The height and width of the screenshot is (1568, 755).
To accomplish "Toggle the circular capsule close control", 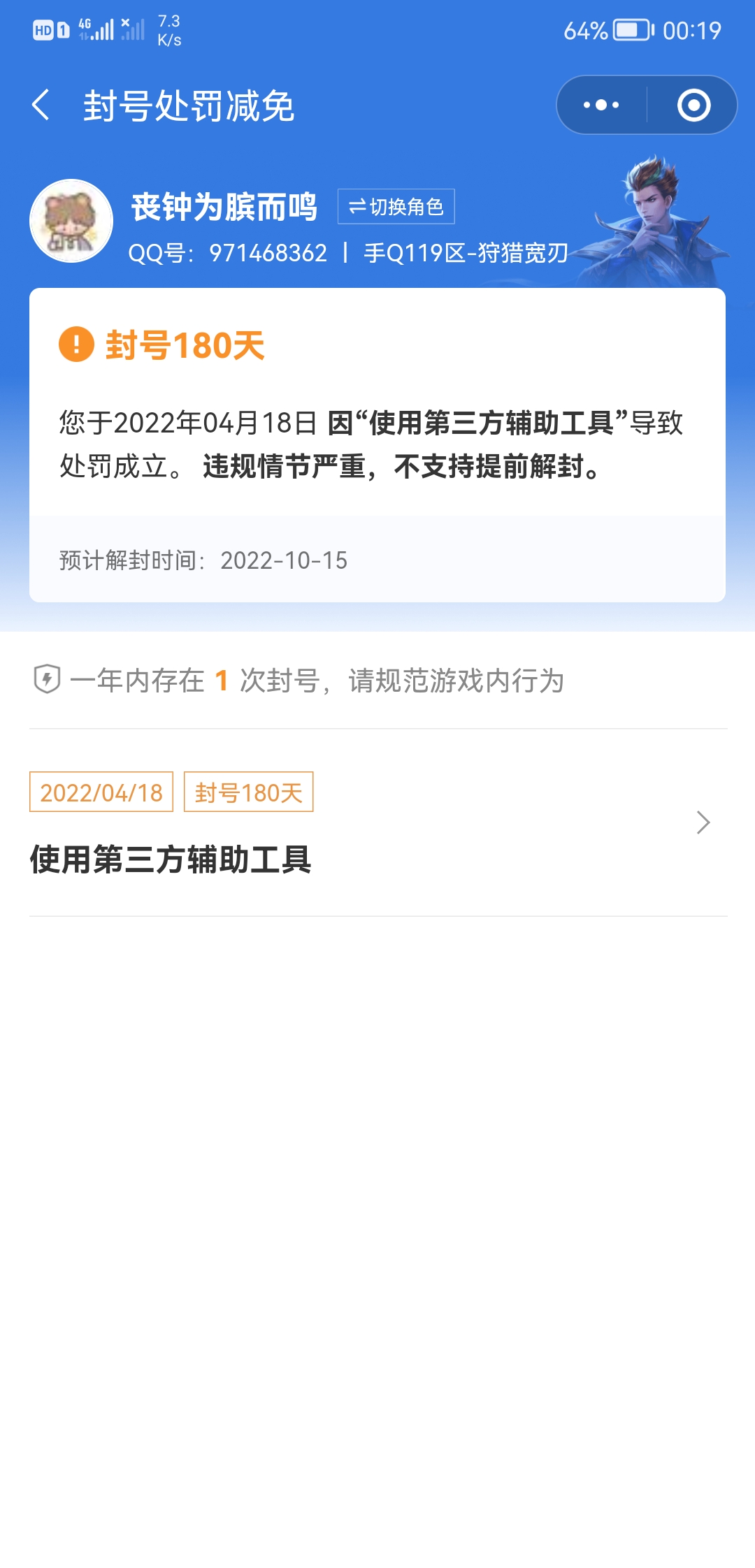I will (x=694, y=105).
